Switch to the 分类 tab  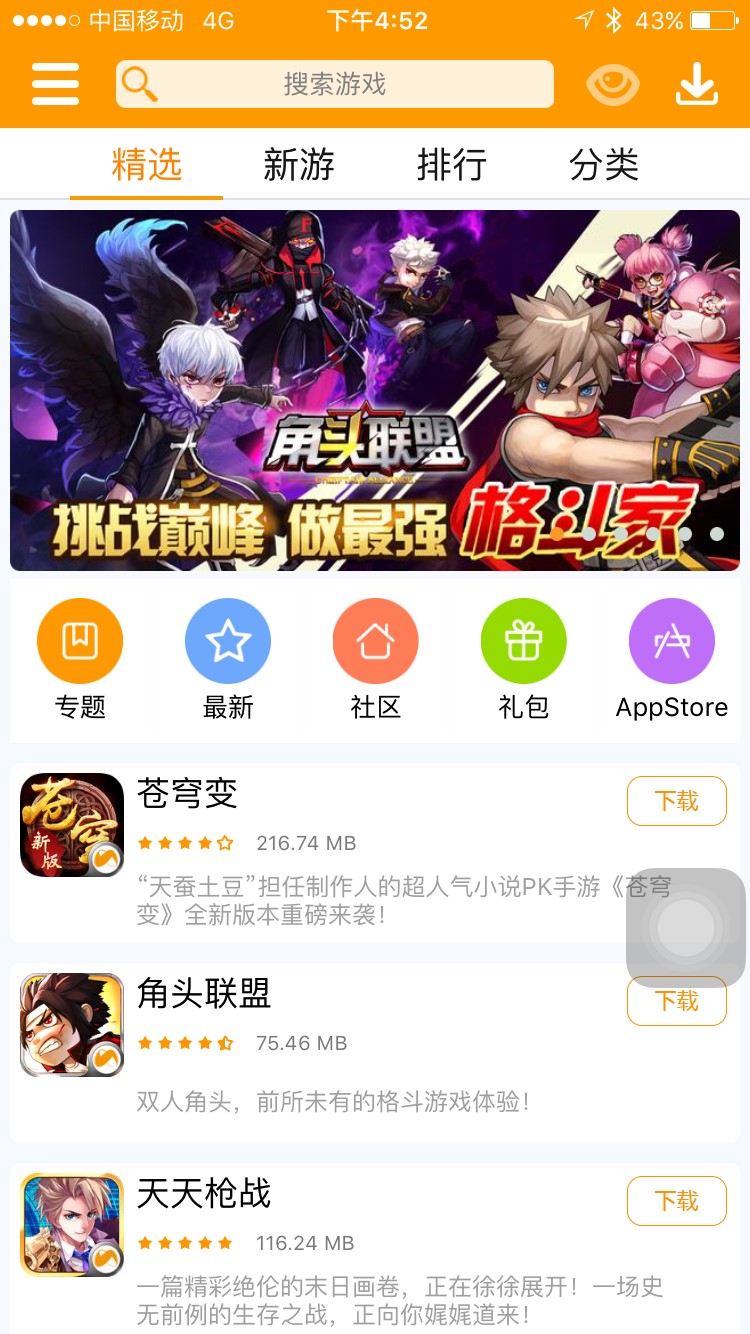click(603, 165)
